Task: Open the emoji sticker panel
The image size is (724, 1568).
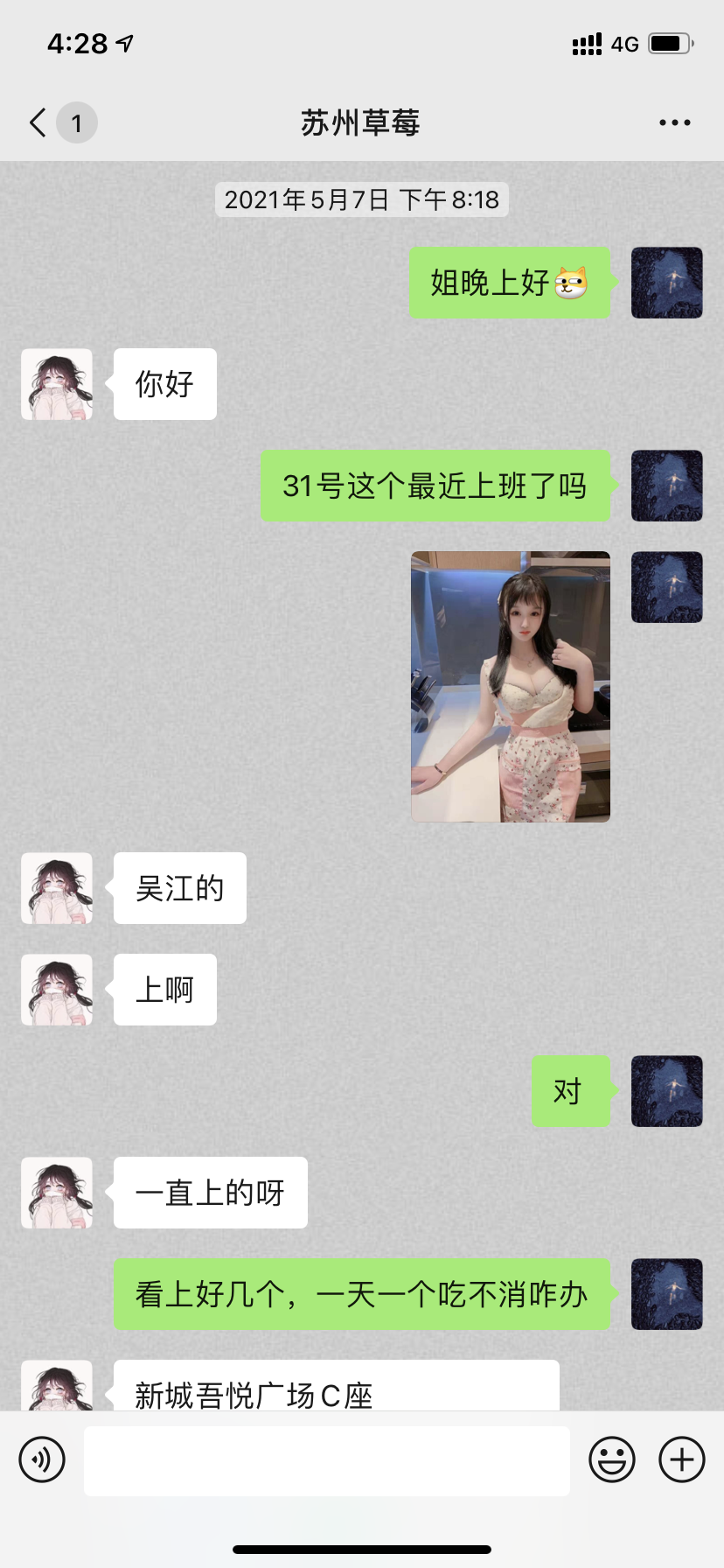Action: pyautogui.click(x=611, y=1459)
